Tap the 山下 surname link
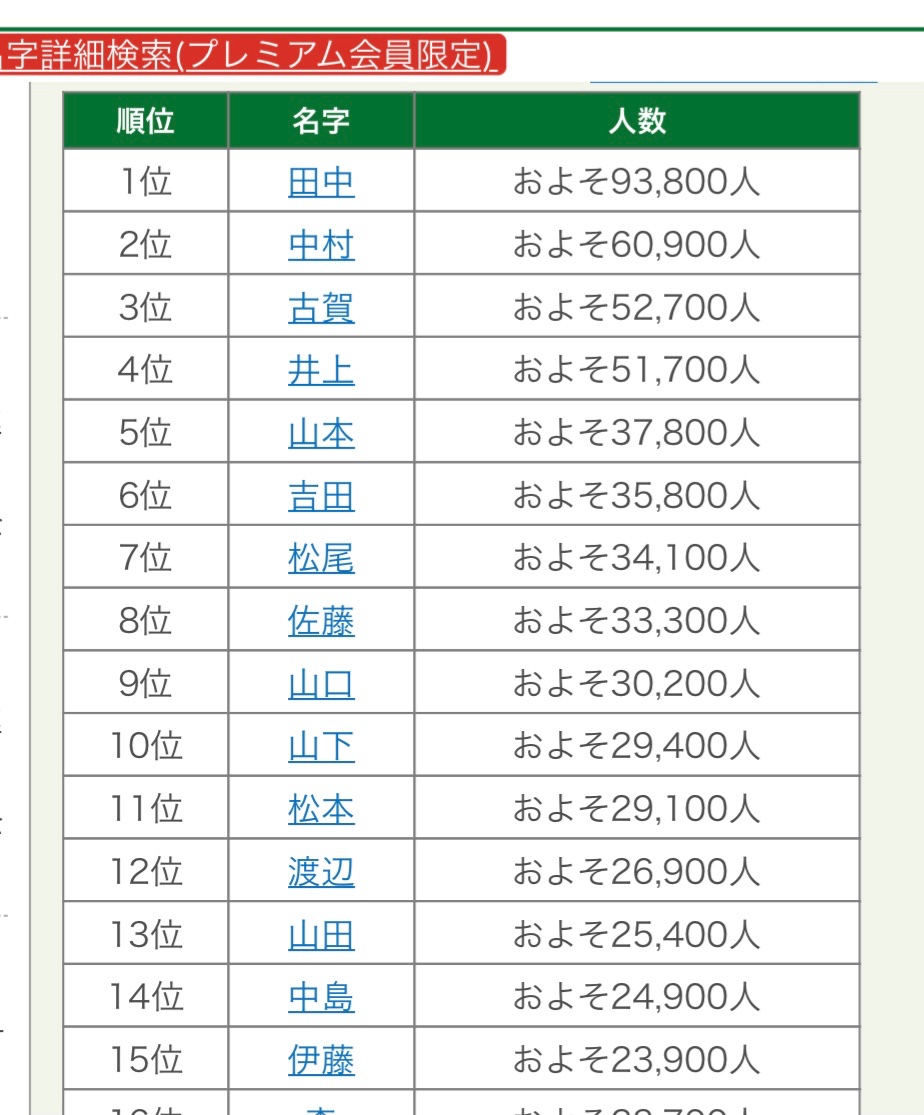 tap(321, 746)
